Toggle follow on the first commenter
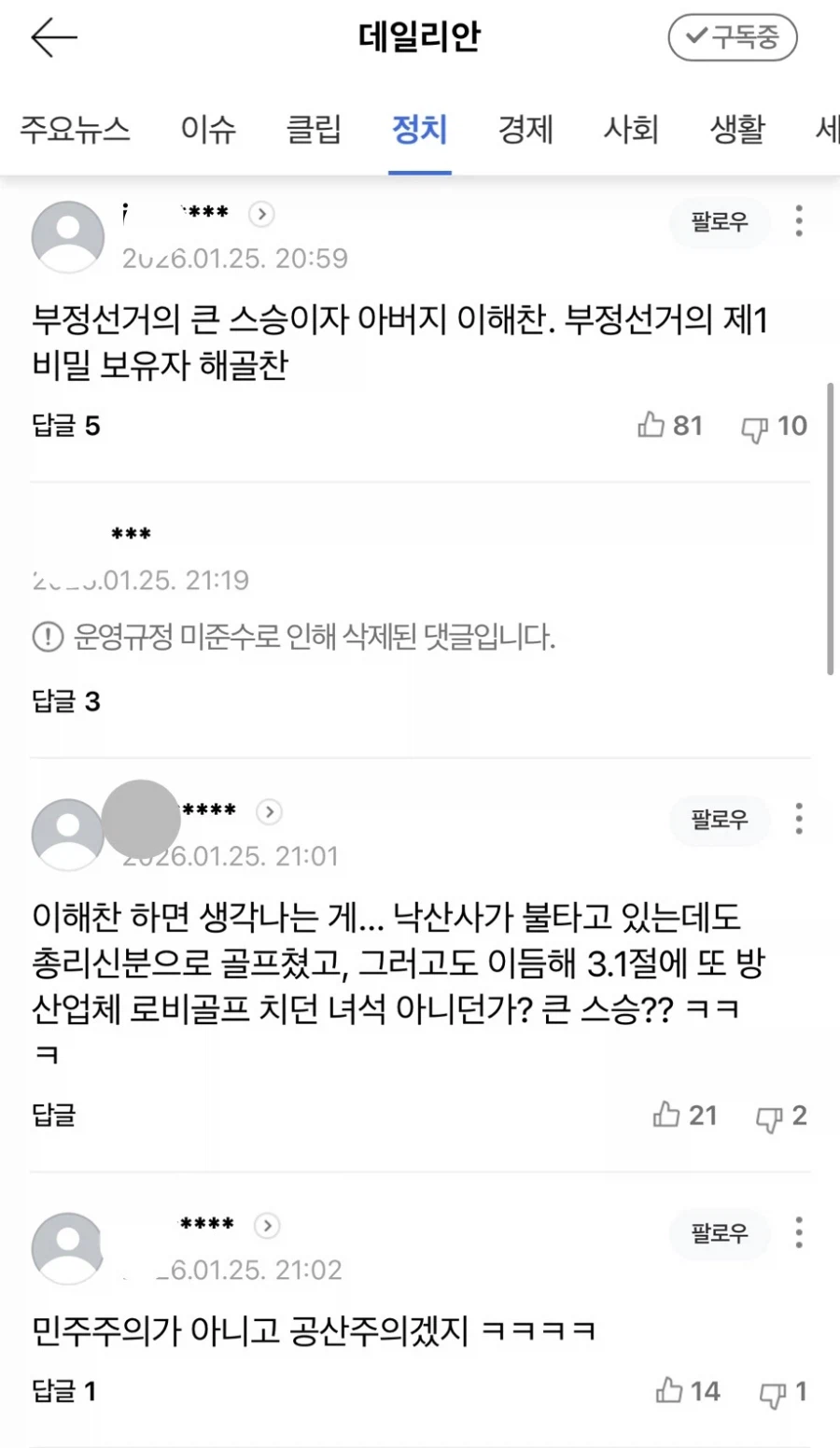840x1448 pixels. (719, 223)
